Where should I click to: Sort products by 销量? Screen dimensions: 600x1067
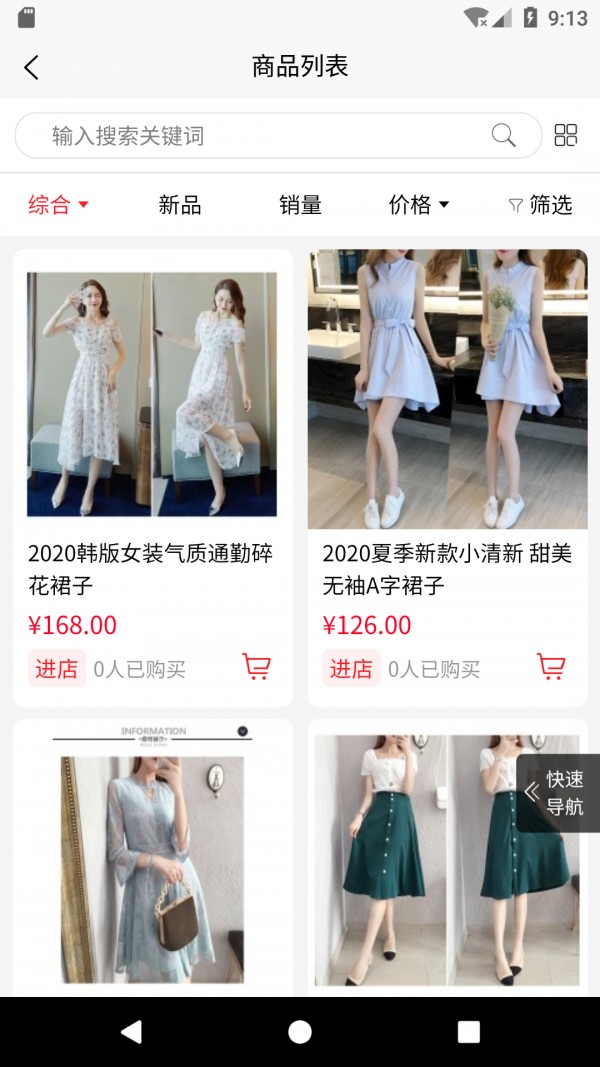tap(300, 205)
